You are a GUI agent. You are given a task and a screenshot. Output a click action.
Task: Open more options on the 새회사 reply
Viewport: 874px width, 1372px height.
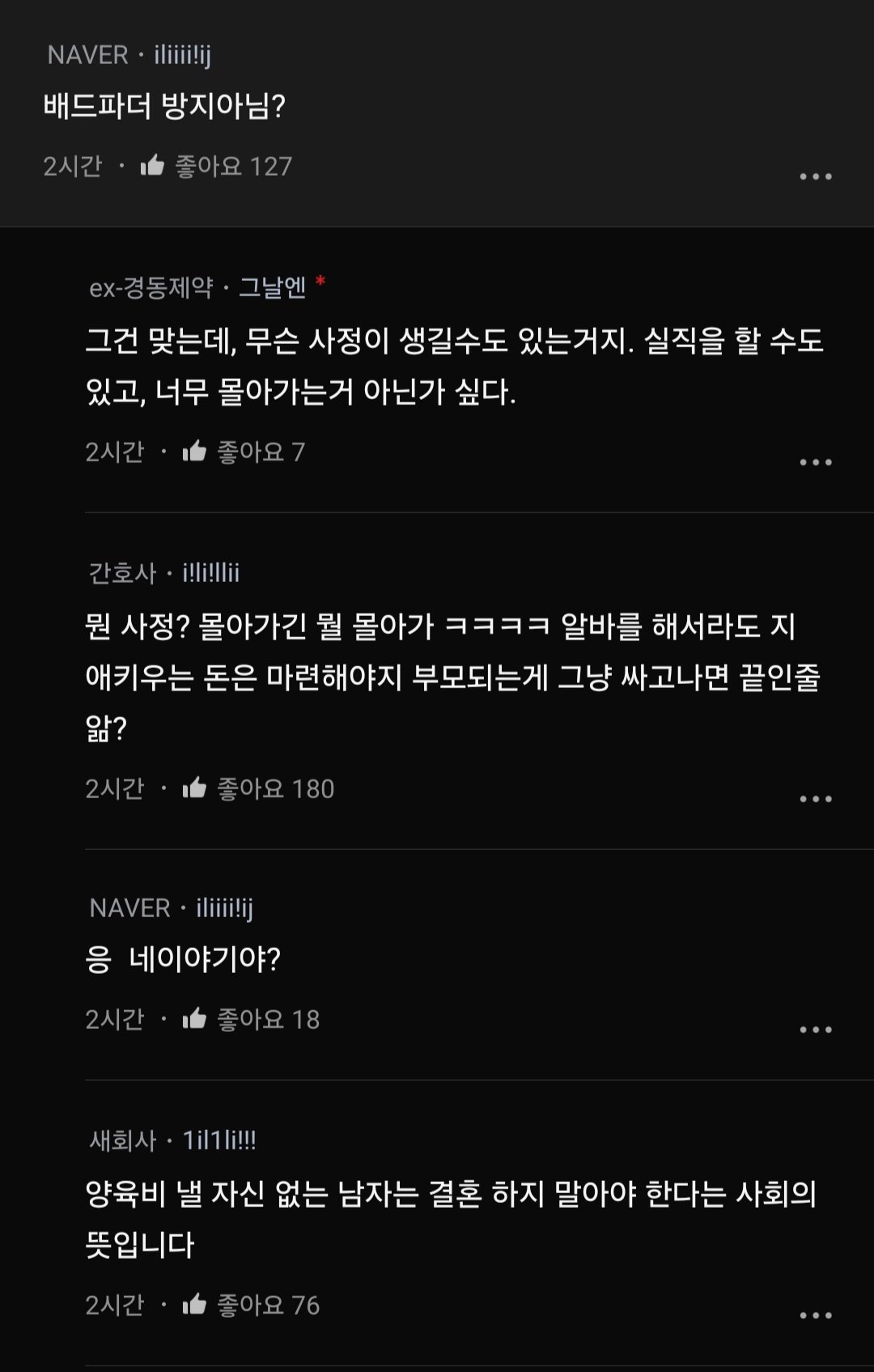(815, 1315)
